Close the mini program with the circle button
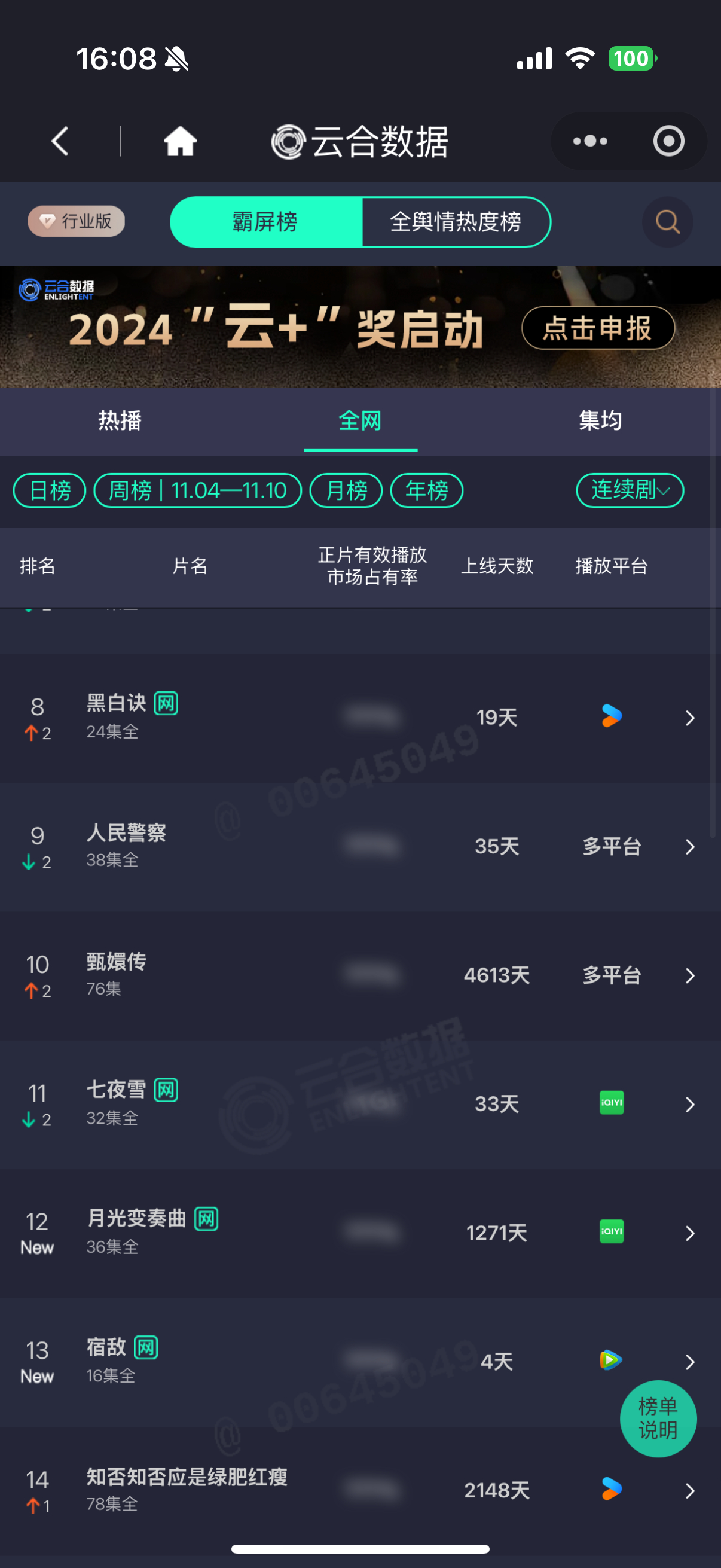Screen dimensions: 721x1568 click(x=668, y=141)
